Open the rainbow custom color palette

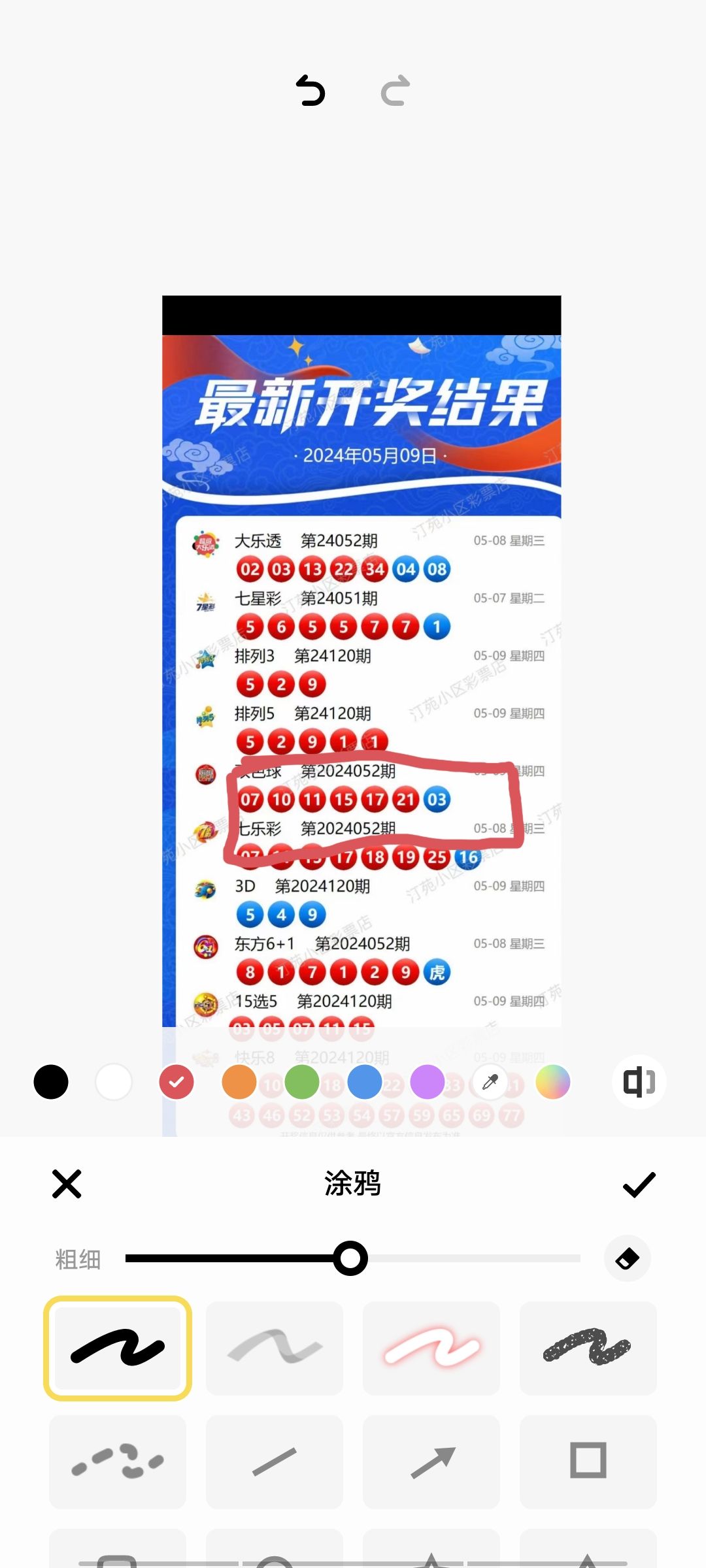(x=553, y=1082)
